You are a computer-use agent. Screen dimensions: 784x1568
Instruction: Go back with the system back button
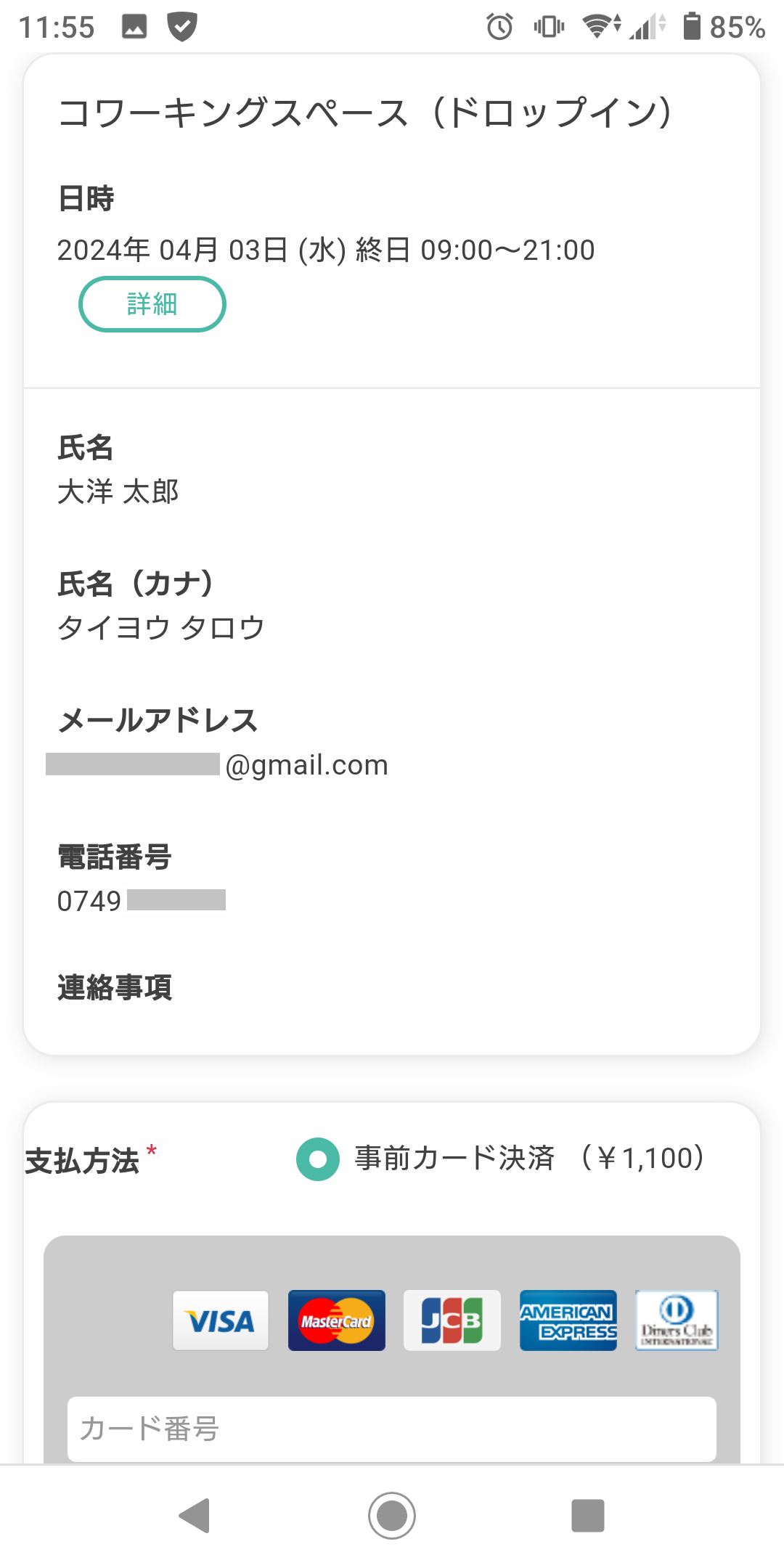click(x=195, y=1516)
